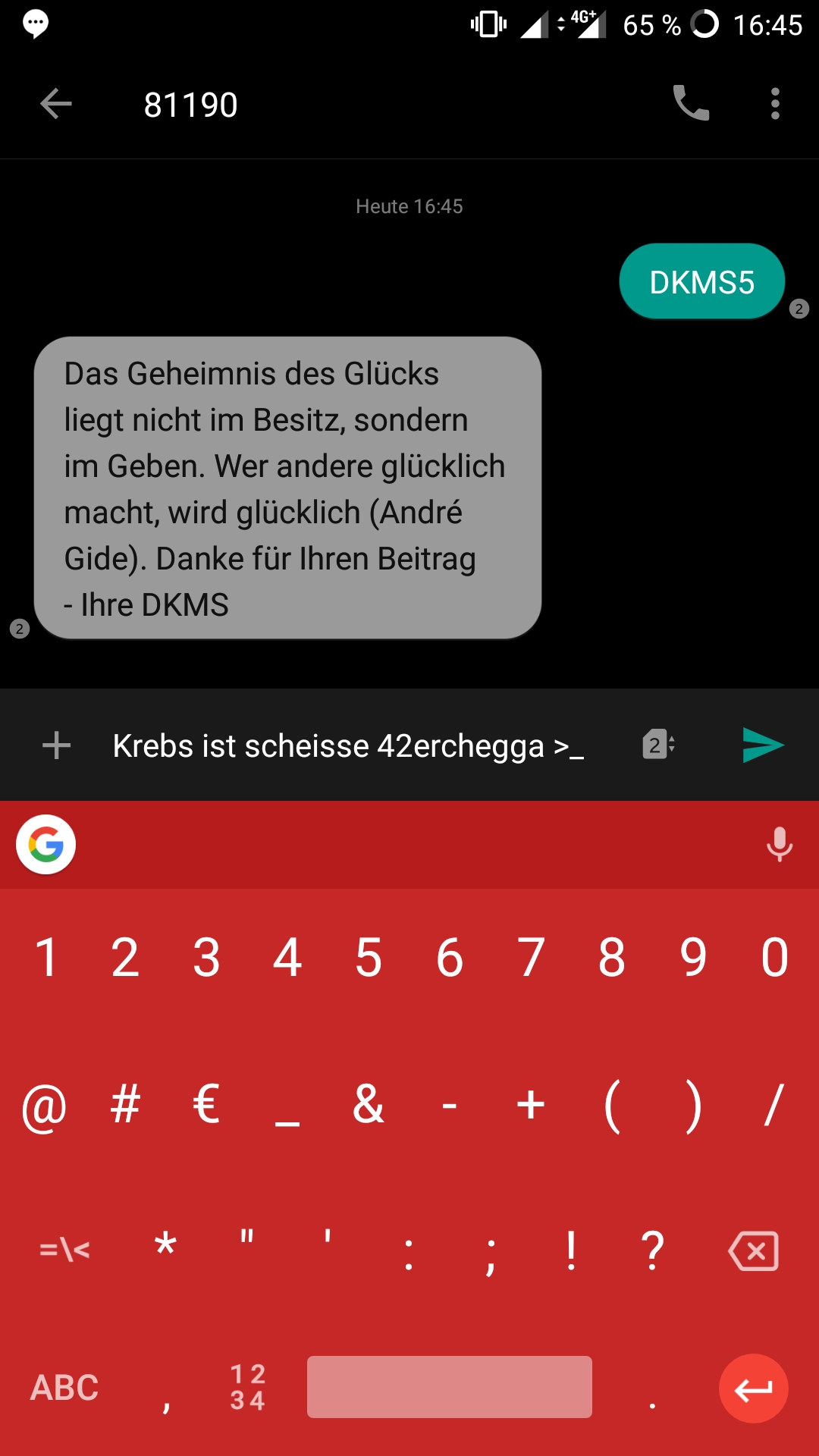The height and width of the screenshot is (1456, 819).
Task: Switch to the 1234 number pad
Action: [x=248, y=1387]
